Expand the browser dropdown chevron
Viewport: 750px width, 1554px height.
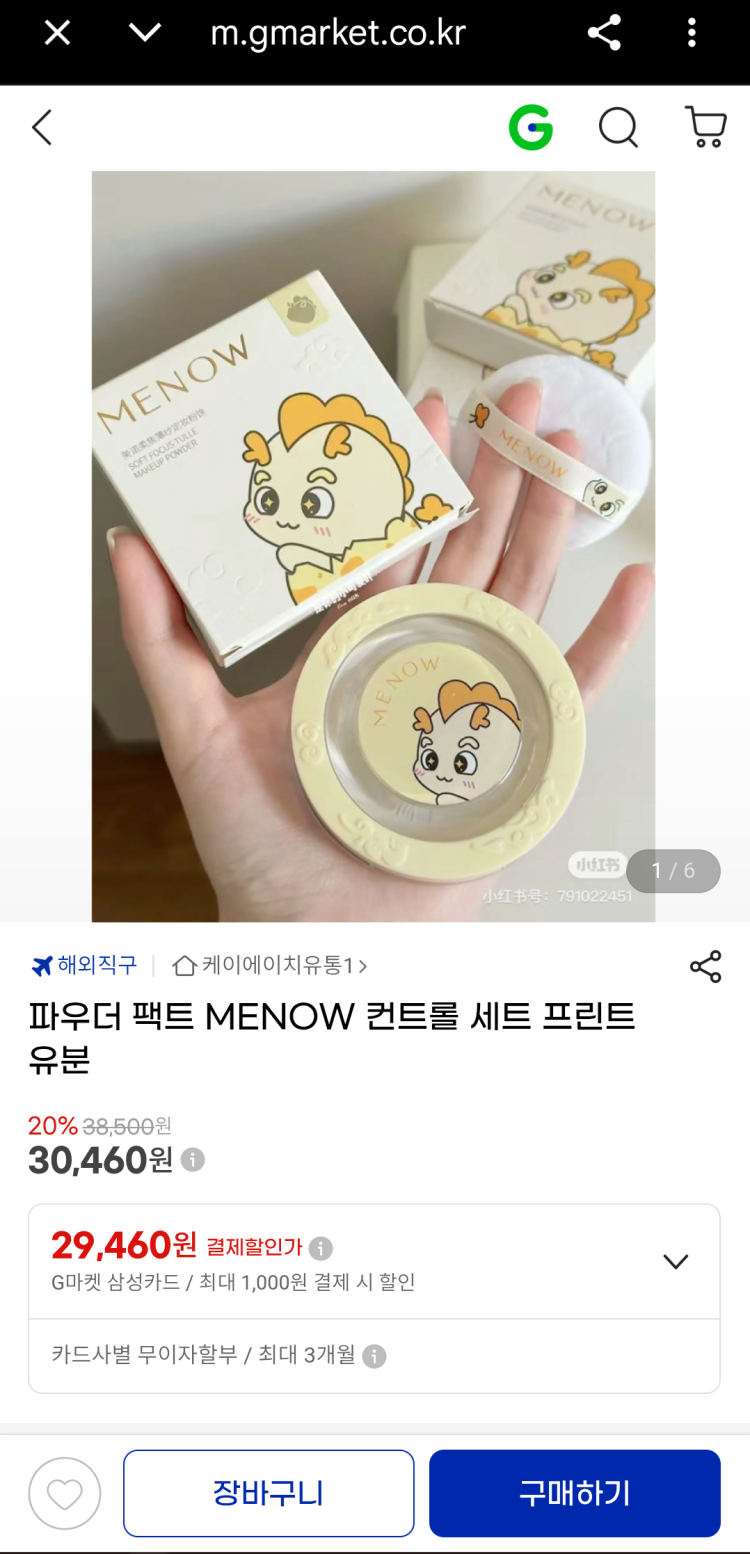click(145, 33)
